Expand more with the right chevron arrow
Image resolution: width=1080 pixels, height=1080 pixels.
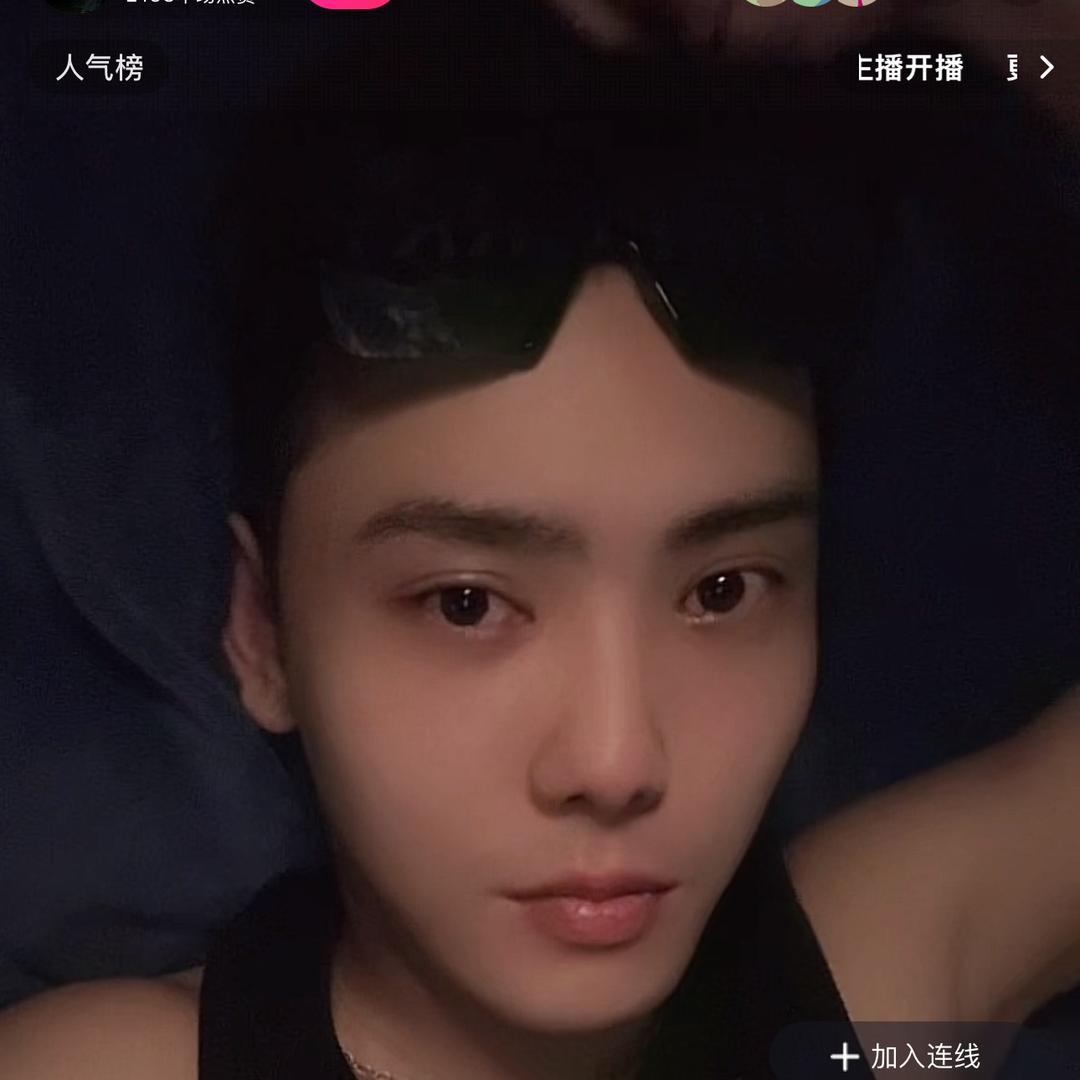pyautogui.click(x=1046, y=68)
